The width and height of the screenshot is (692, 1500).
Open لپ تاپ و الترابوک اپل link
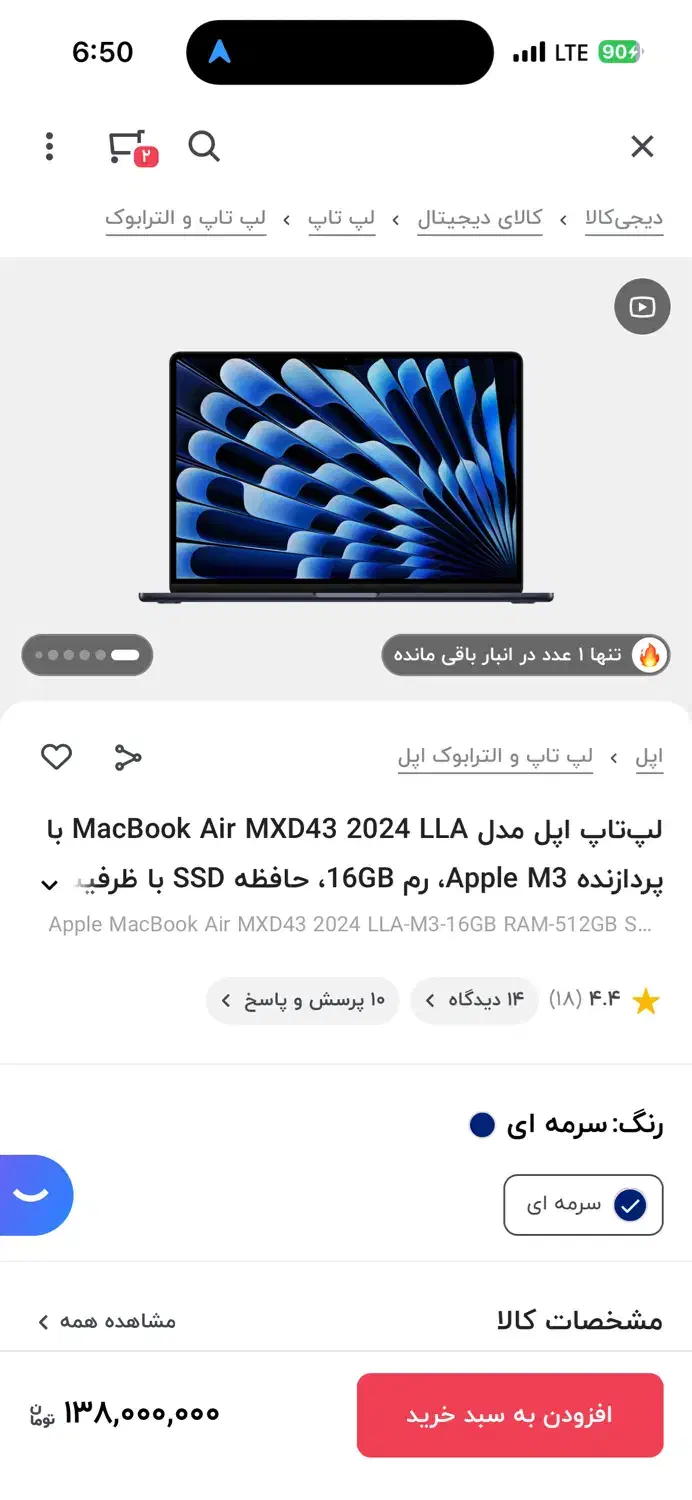pyautogui.click(x=496, y=757)
